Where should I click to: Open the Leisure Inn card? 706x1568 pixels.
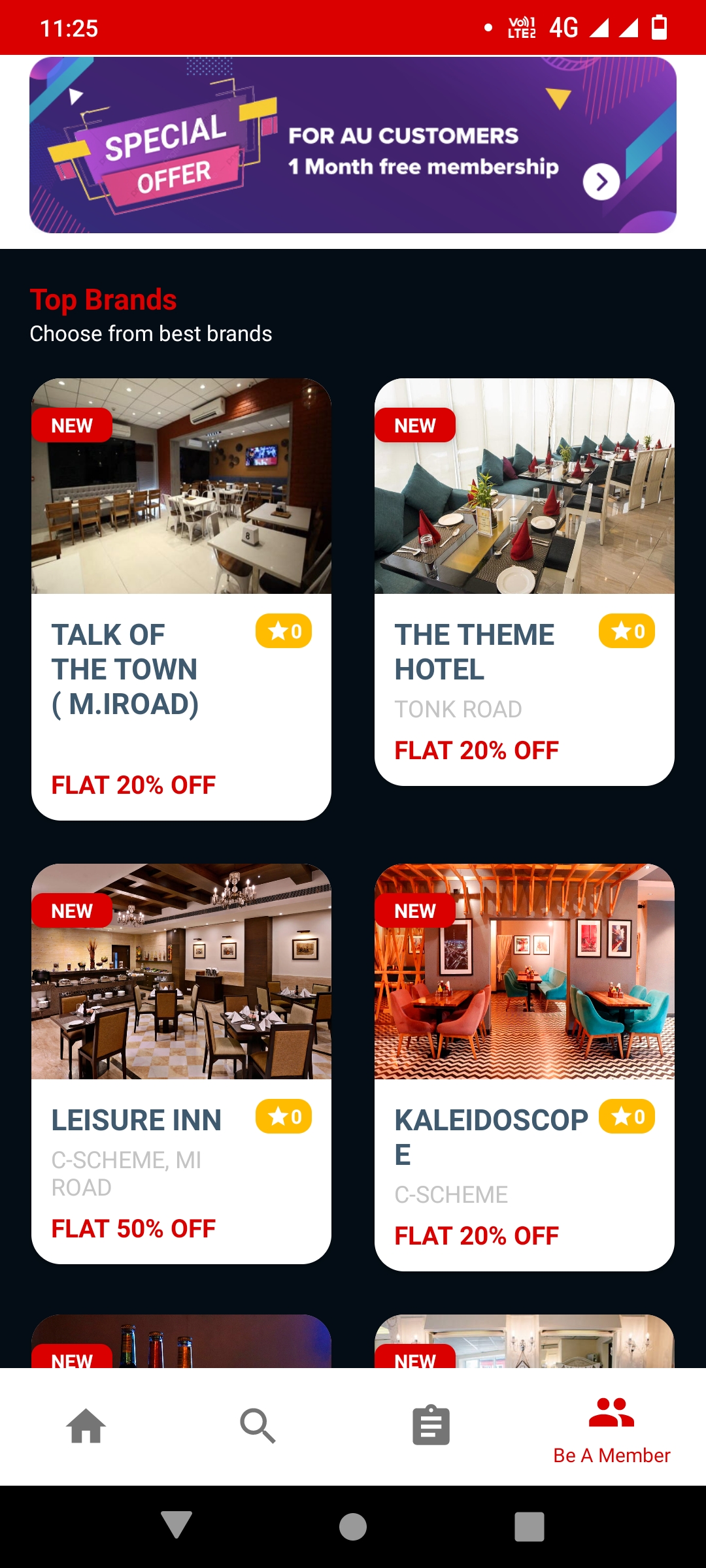[x=181, y=1064]
